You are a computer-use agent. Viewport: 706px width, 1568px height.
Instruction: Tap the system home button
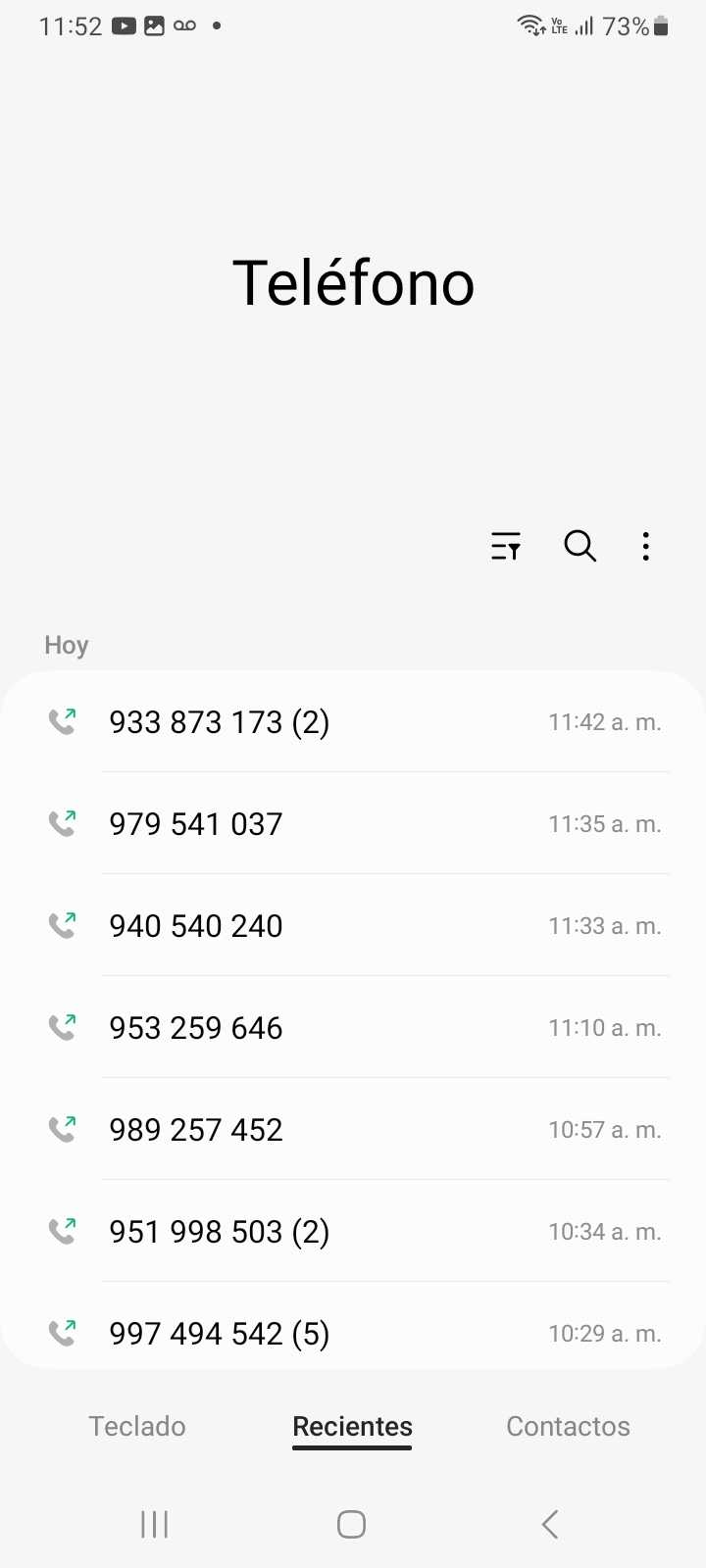coord(351,1524)
